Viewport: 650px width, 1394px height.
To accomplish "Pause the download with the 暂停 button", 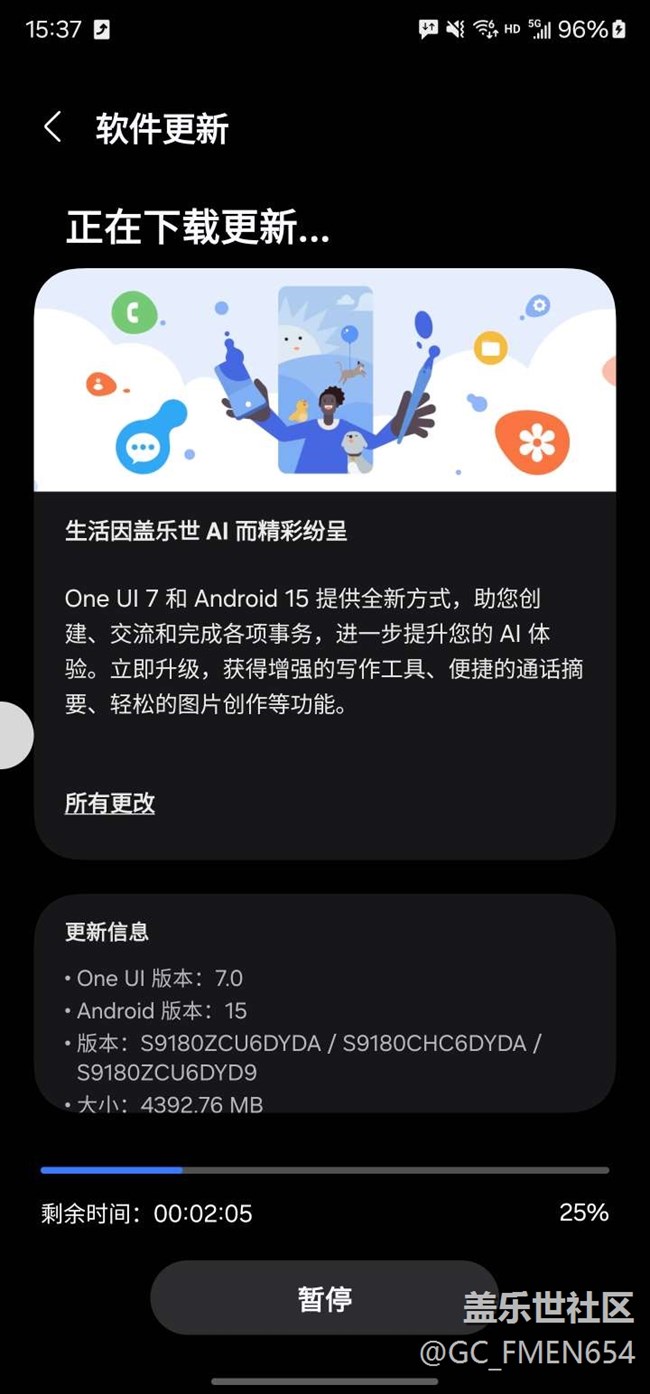I will pos(325,1298).
